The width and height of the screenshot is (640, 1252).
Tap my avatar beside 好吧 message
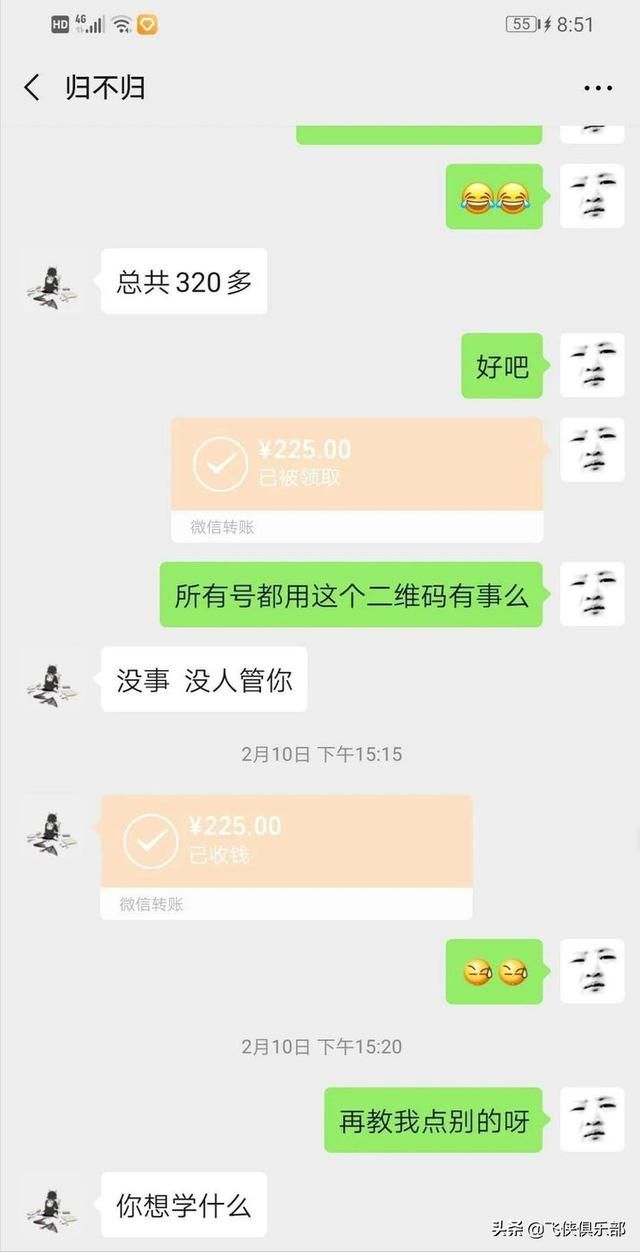pyautogui.click(x=592, y=366)
